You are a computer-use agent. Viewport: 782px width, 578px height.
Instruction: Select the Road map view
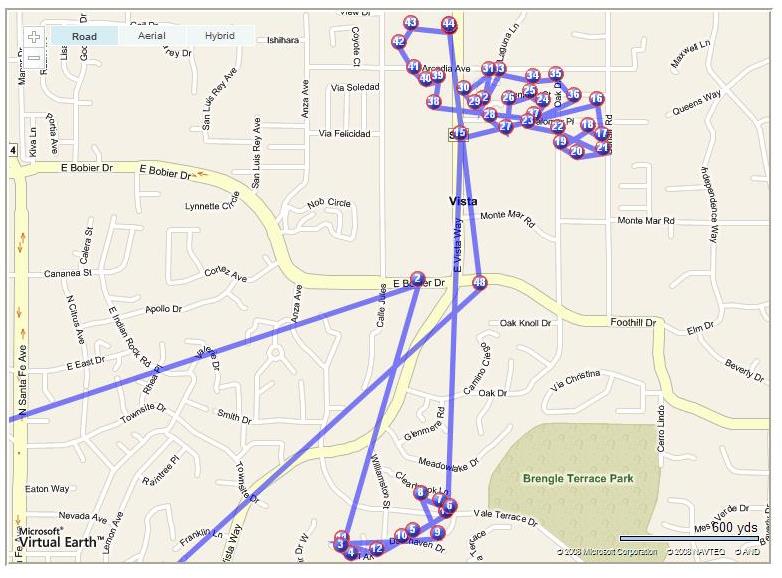84,36
